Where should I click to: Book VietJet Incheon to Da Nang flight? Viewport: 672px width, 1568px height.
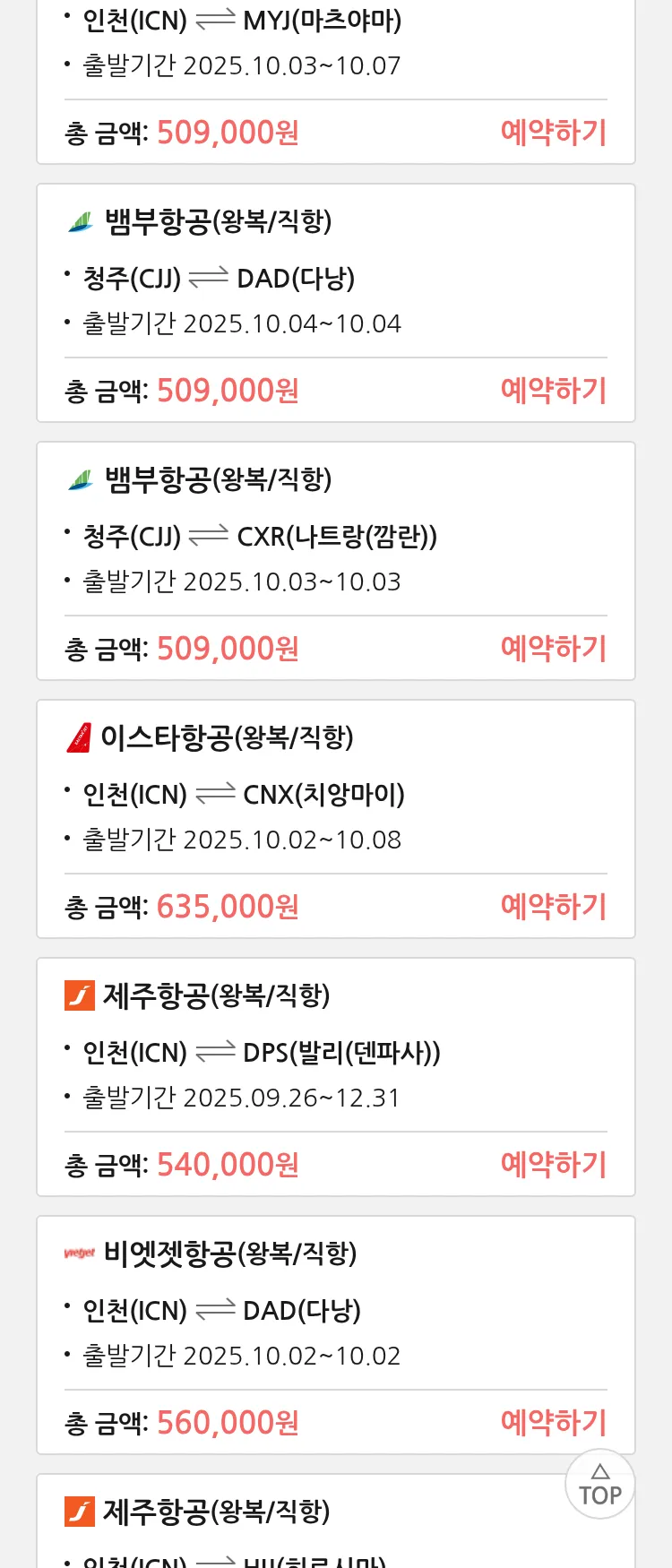[x=553, y=1422]
